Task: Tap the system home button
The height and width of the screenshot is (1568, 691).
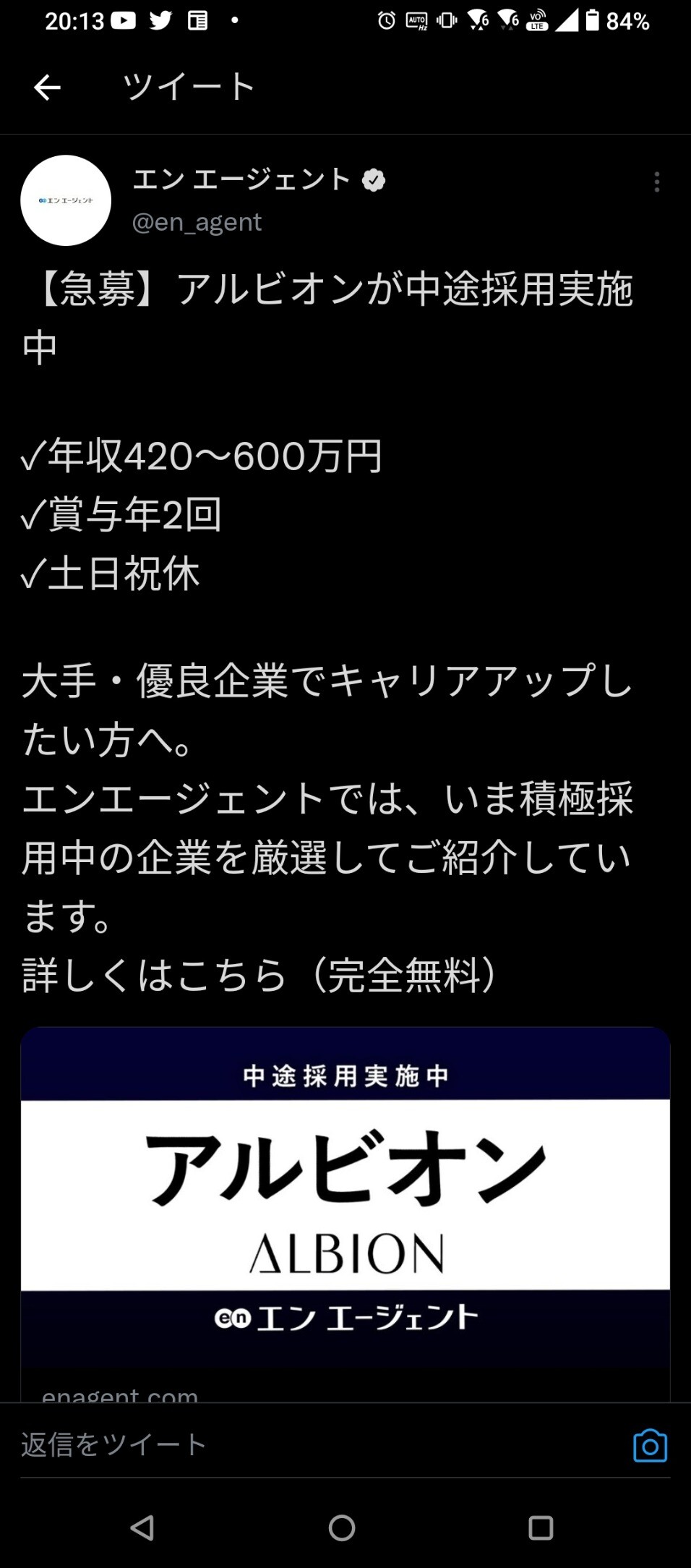Action: pos(342,1527)
